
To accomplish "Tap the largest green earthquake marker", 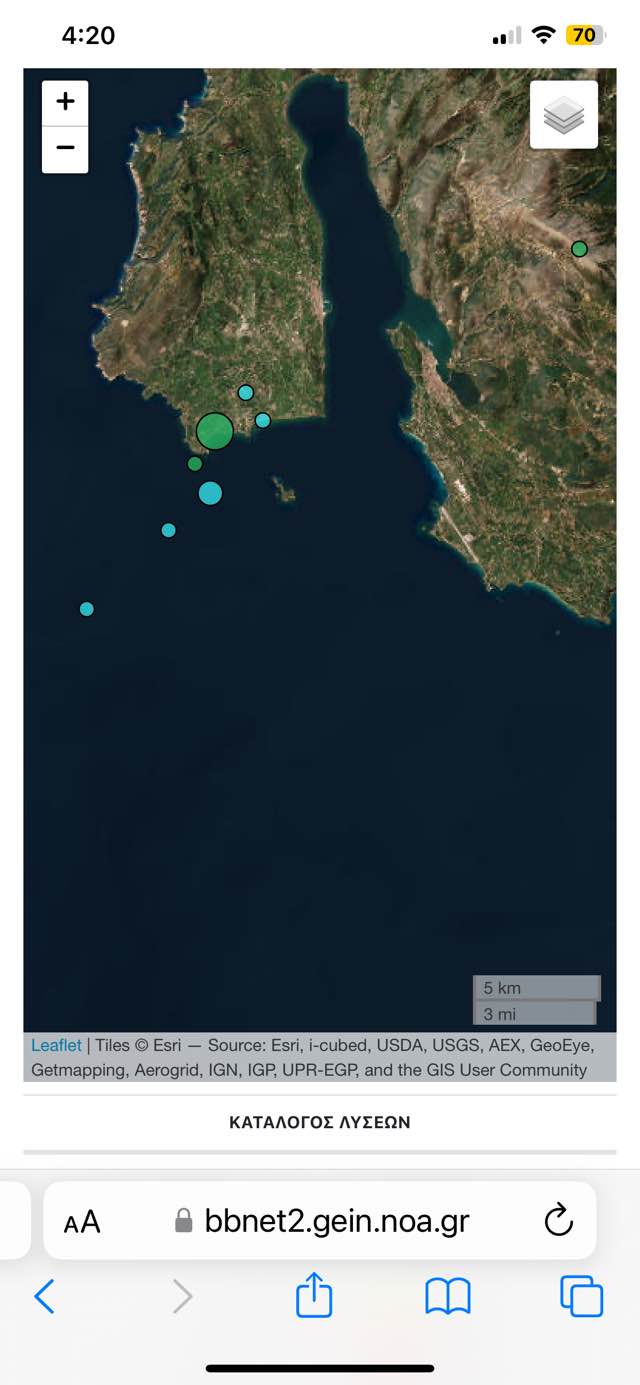I will [214, 431].
